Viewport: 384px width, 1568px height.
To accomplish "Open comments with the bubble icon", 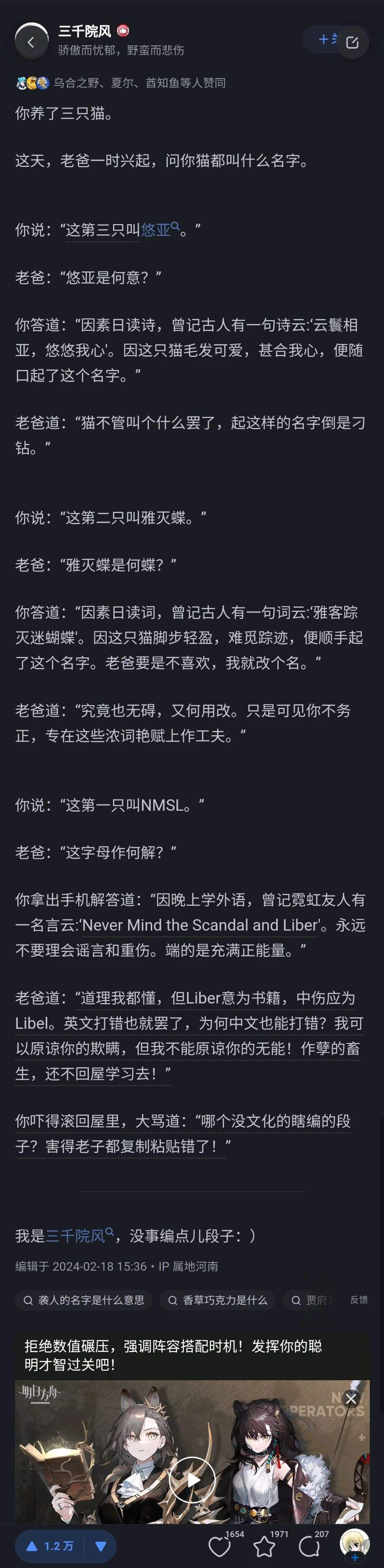I will pos(309,1546).
